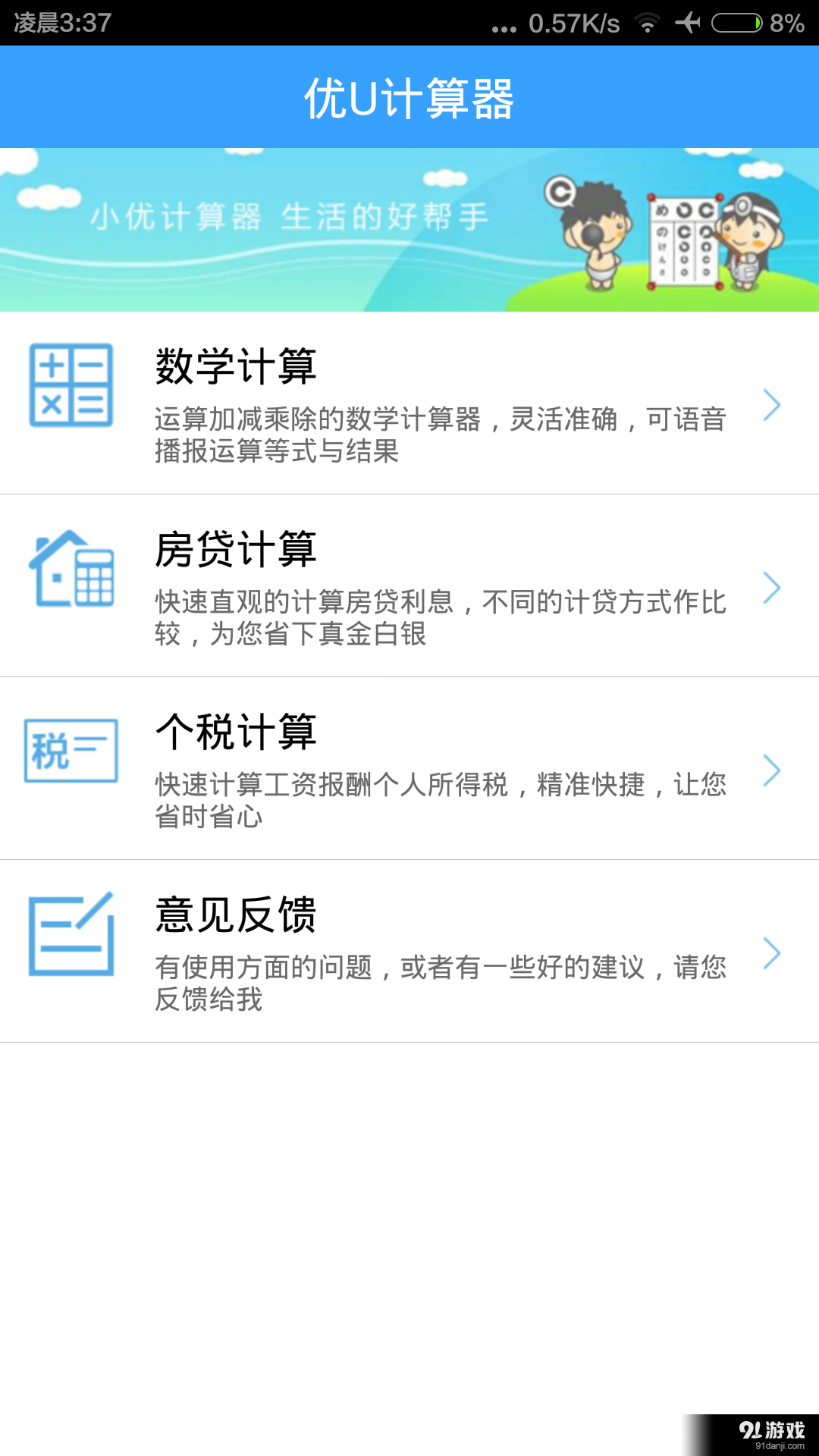The height and width of the screenshot is (1456, 819).
Task: Open 数学计算 math calculator
Action: pyautogui.click(x=409, y=403)
